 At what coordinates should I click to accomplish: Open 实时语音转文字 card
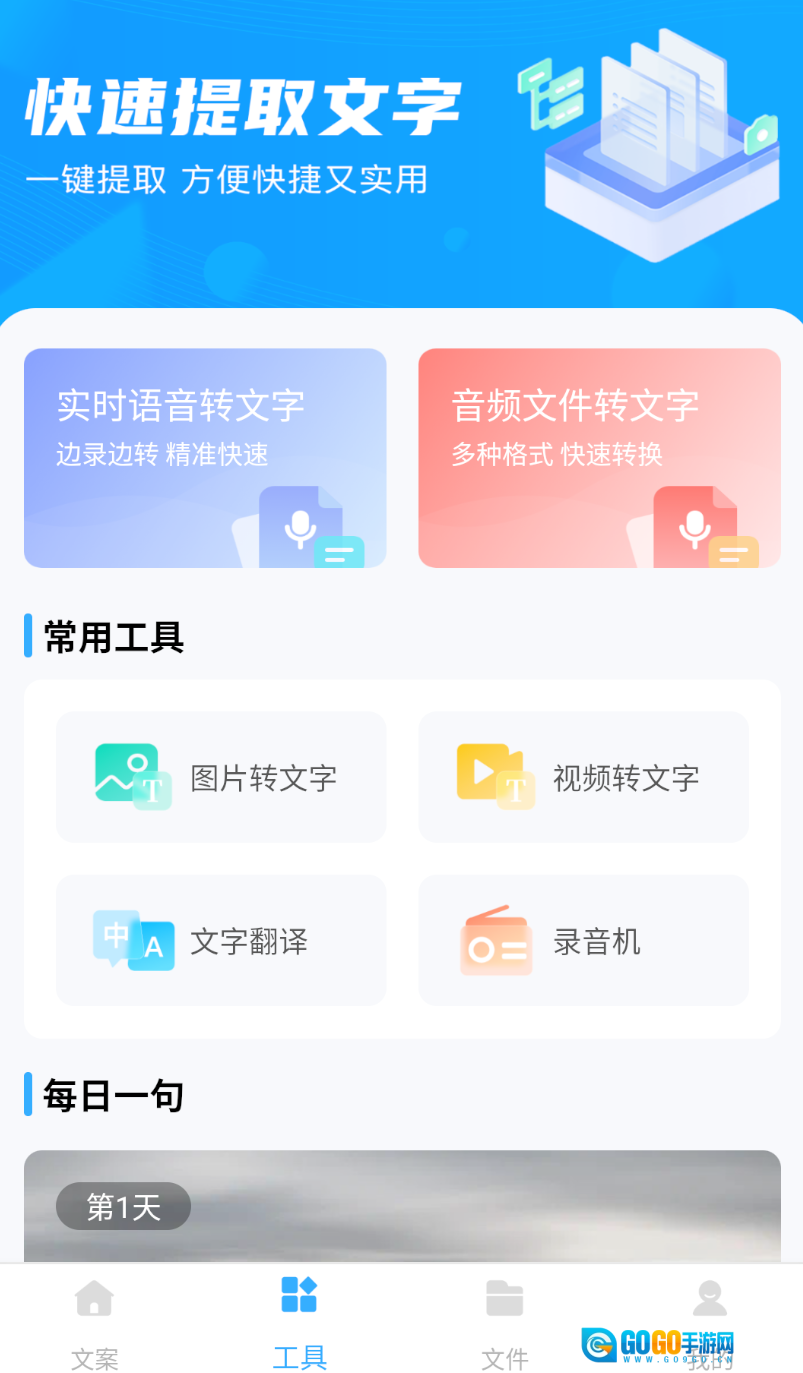[x=205, y=458]
